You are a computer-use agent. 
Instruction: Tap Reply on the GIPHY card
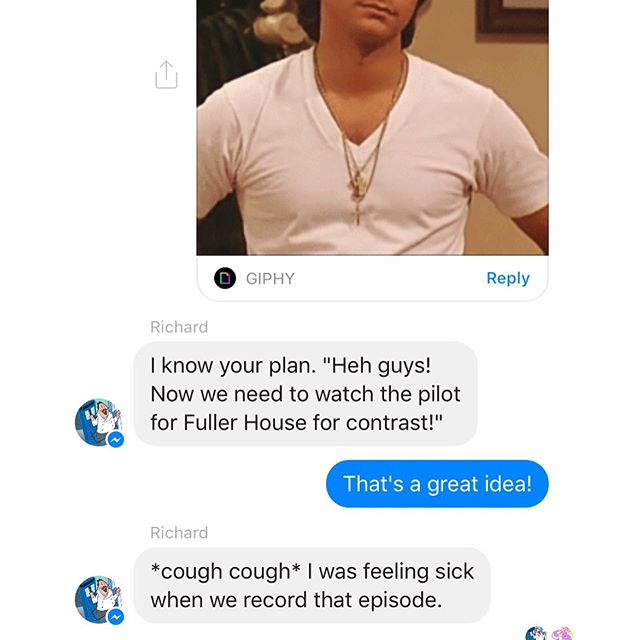[507, 278]
